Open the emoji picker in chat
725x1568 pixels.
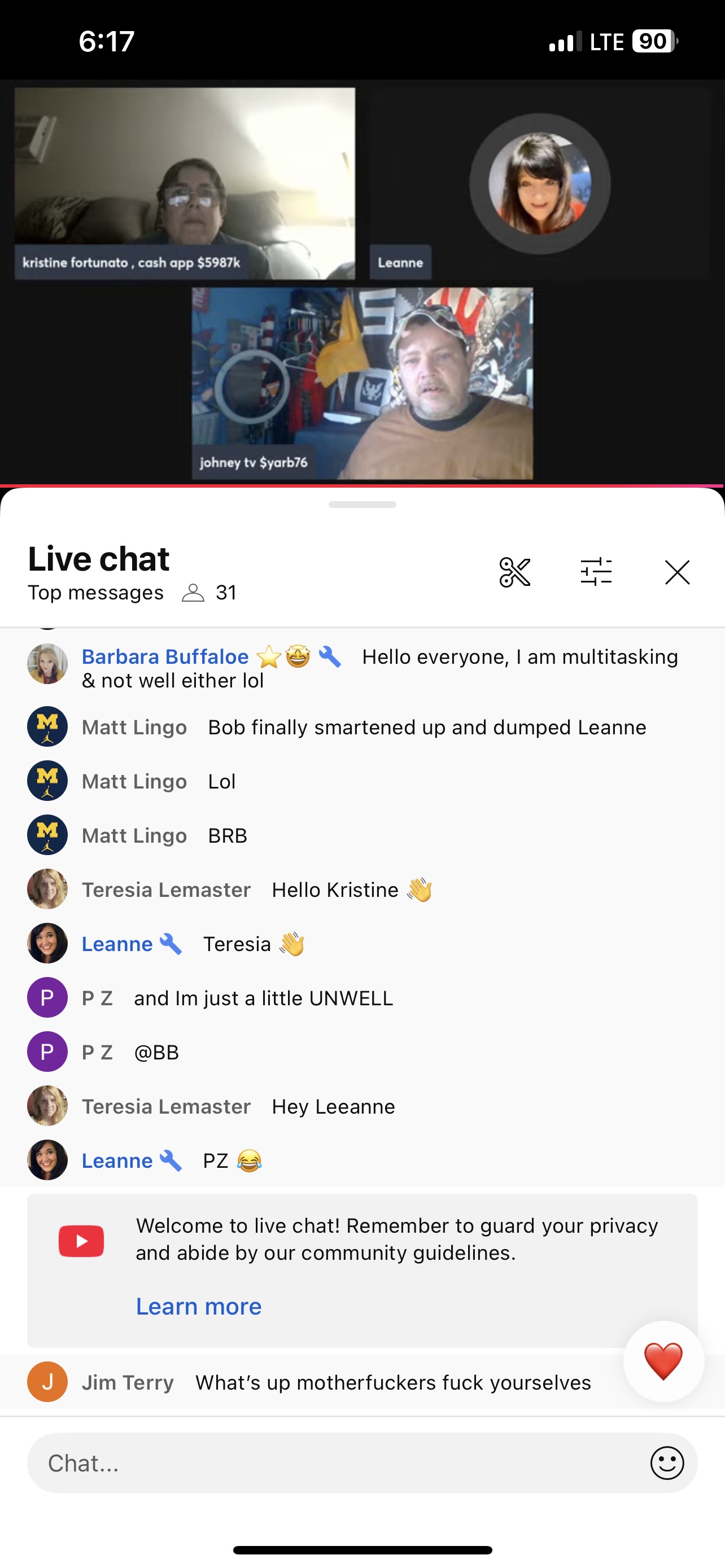[667, 1462]
